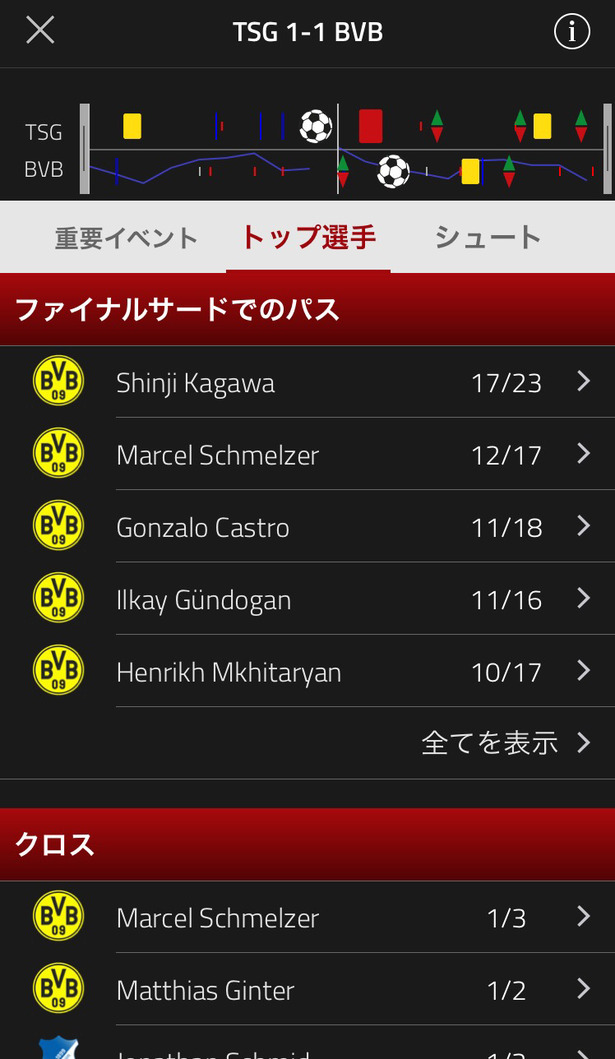
Task: Select the トップ選手 tab
Action: click(x=308, y=237)
